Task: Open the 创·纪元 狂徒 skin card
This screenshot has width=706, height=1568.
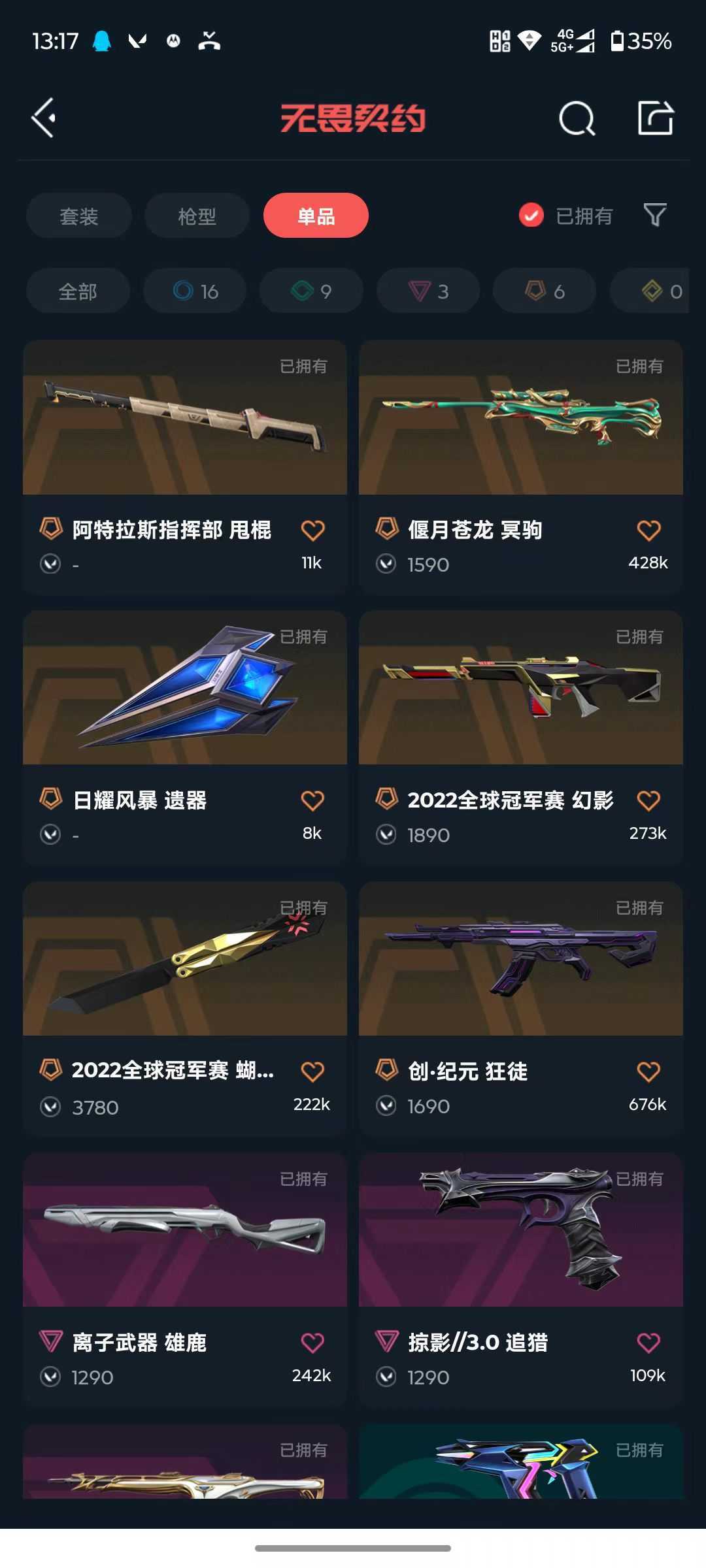Action: tap(521, 1009)
